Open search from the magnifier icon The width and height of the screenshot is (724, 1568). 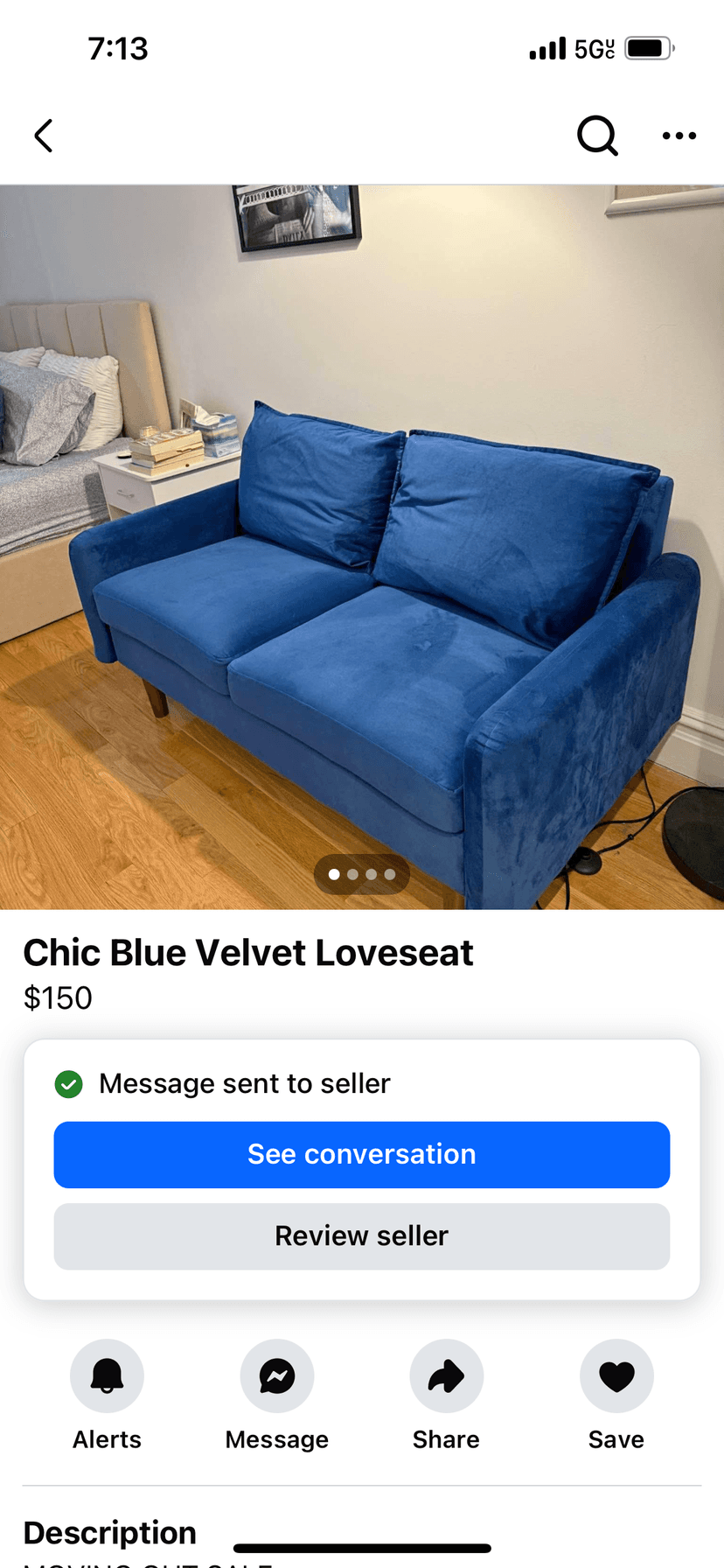[597, 136]
